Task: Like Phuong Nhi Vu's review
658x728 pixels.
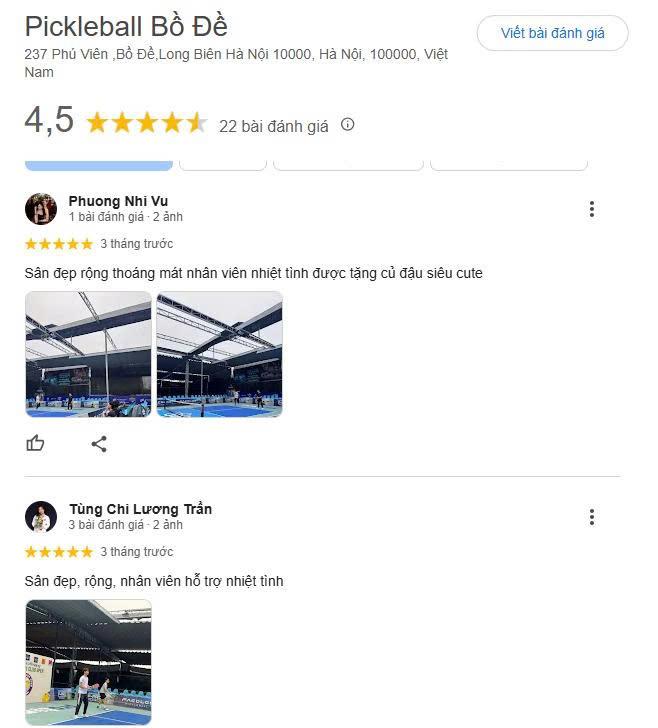Action: point(36,443)
